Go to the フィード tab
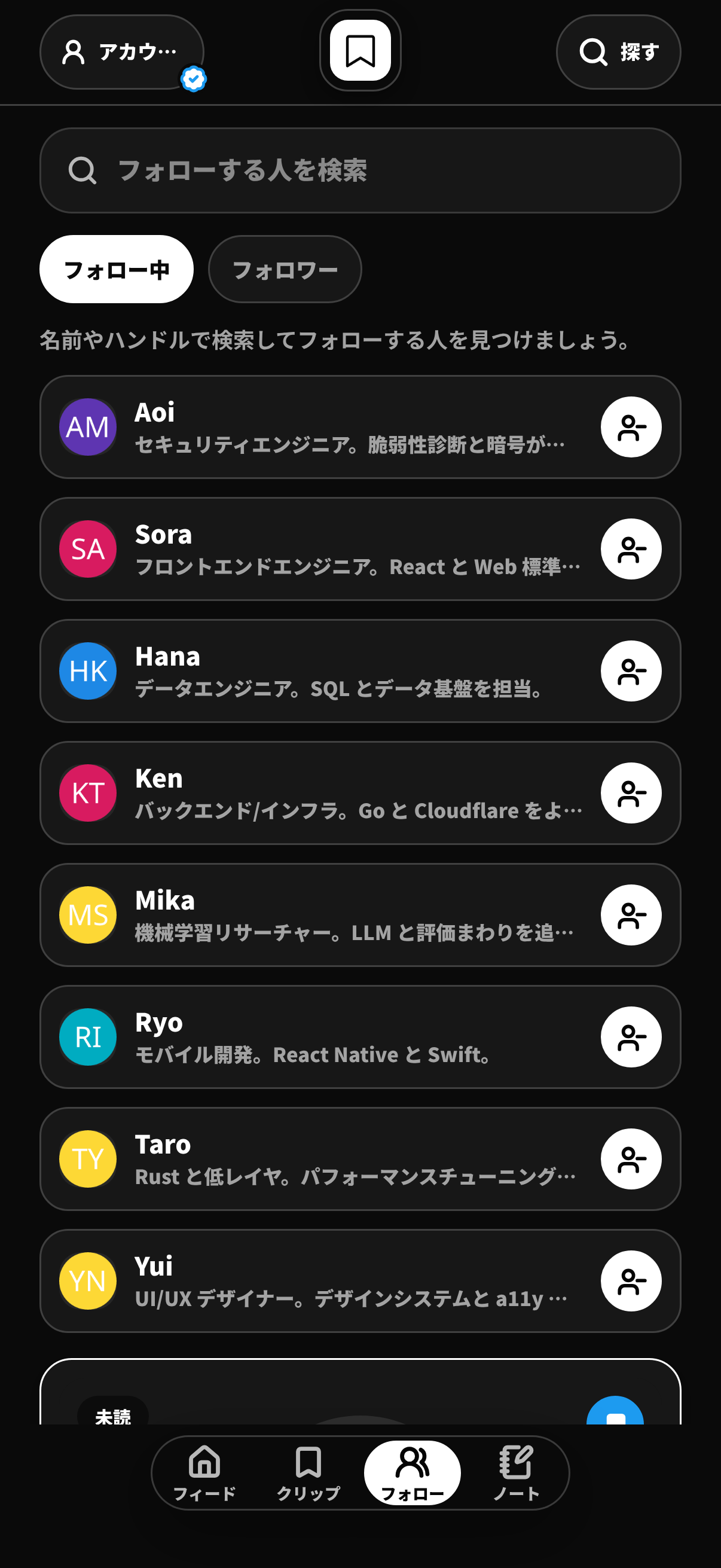721x1568 pixels. click(204, 1473)
